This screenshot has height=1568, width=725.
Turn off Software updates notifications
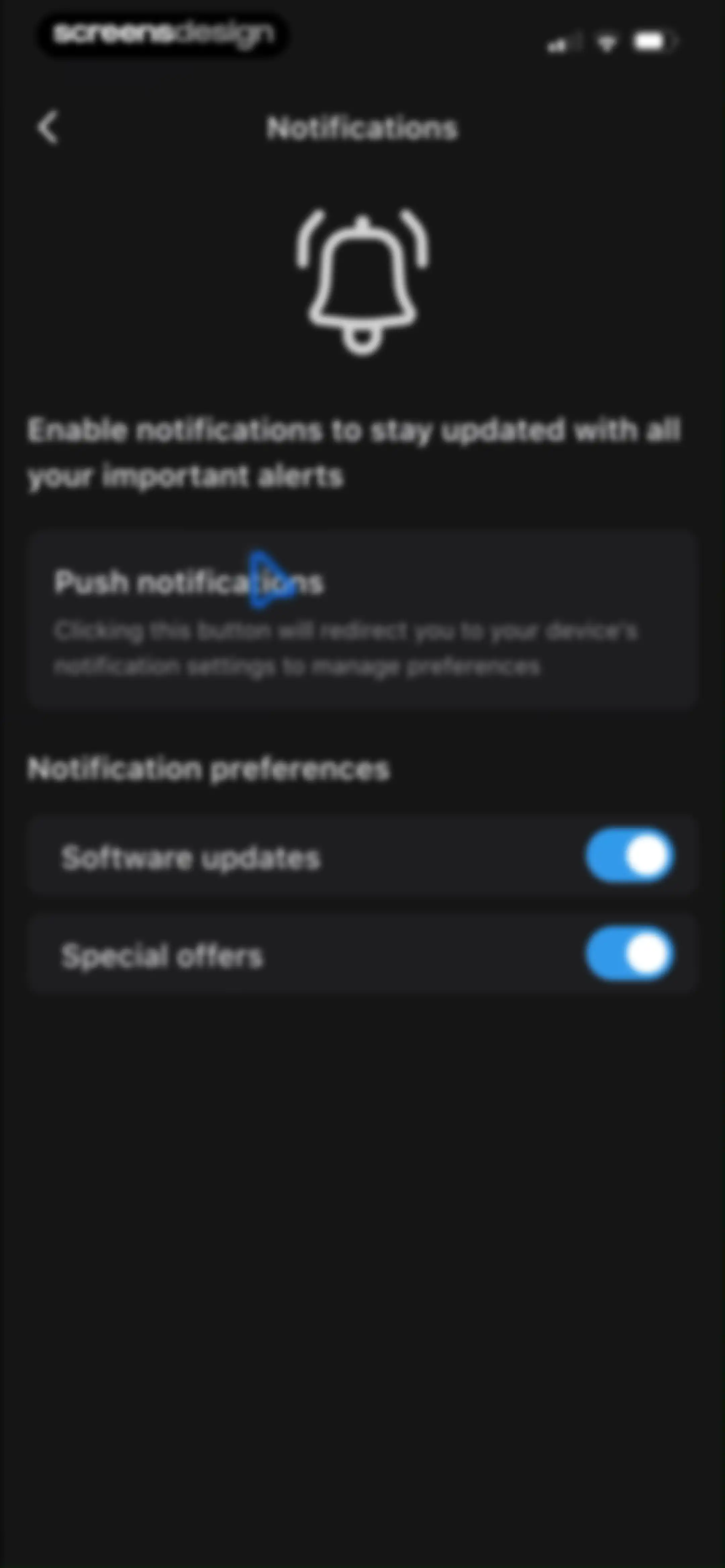[629, 856]
